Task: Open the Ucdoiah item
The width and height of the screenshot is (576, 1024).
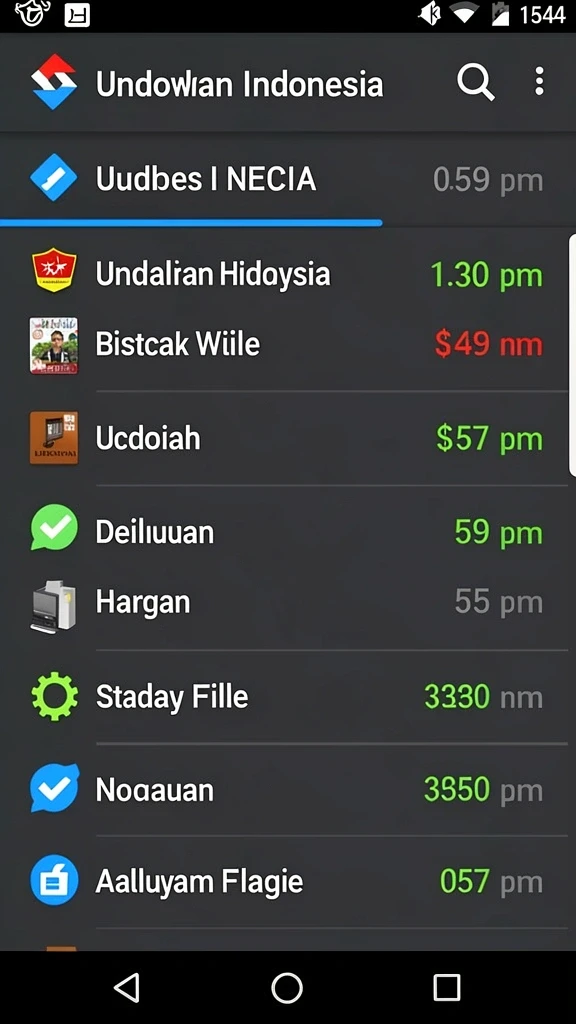Action: (x=288, y=438)
